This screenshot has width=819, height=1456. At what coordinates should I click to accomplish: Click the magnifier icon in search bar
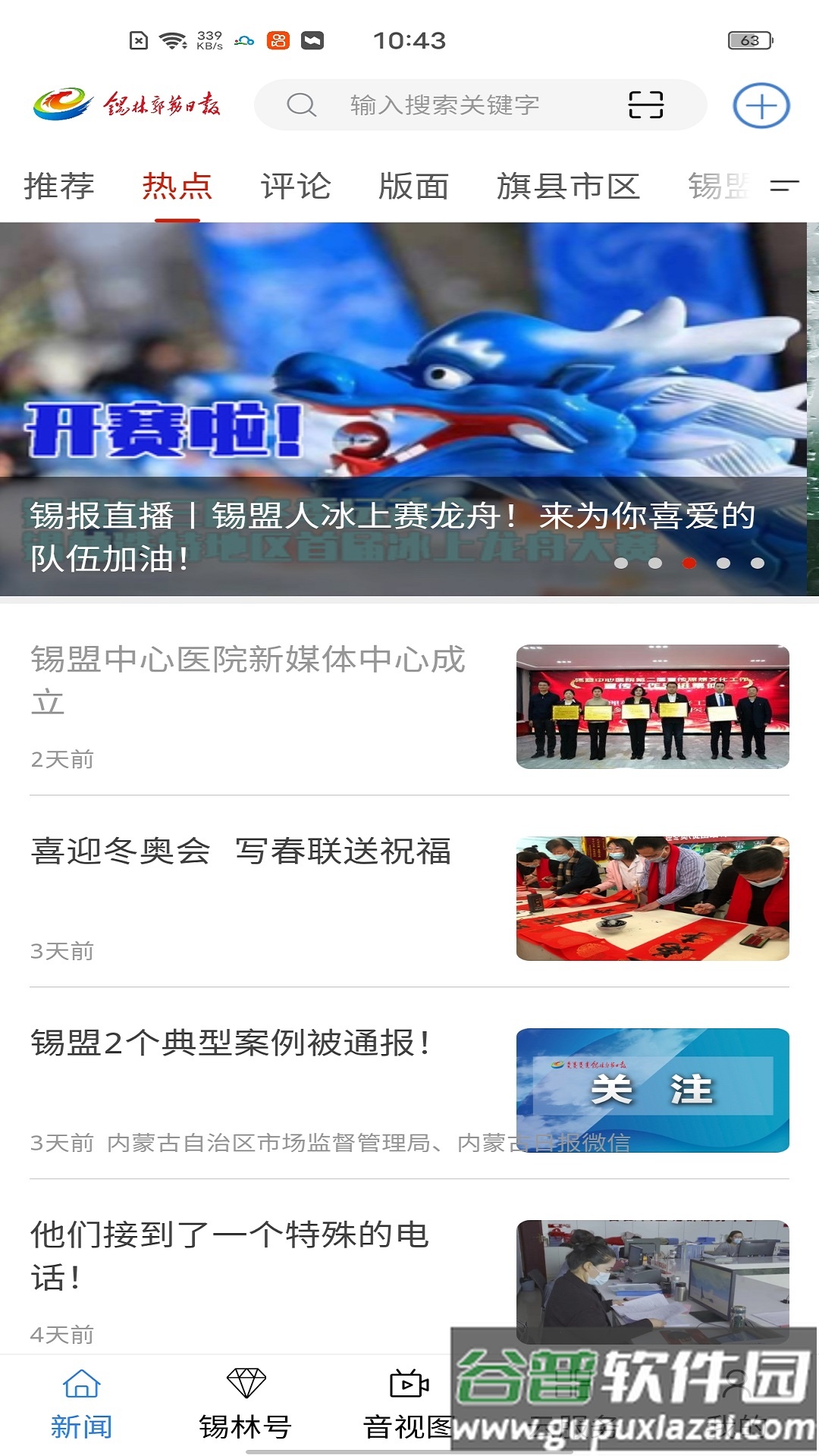(301, 105)
